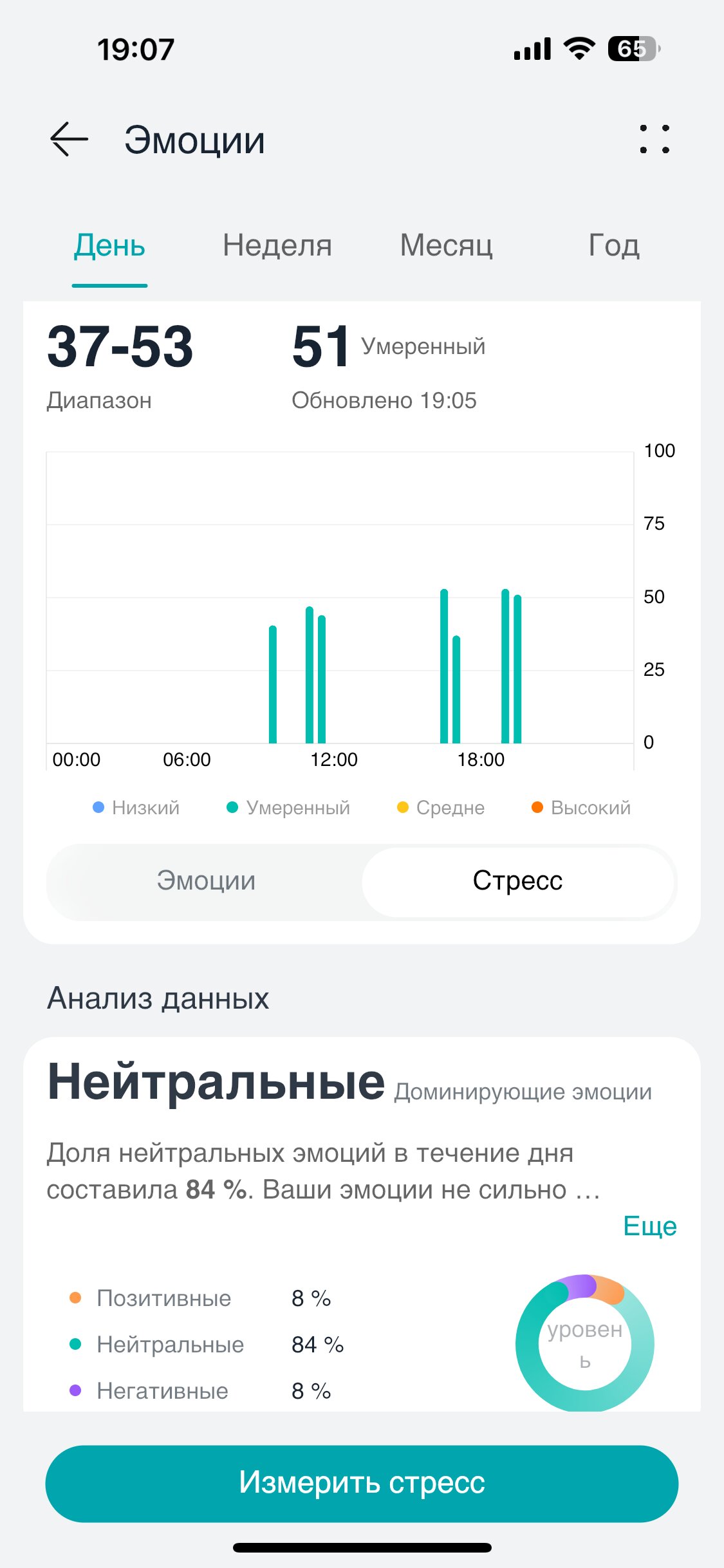The height and width of the screenshot is (1568, 724).
Task: Select the День tab
Action: click(x=109, y=246)
